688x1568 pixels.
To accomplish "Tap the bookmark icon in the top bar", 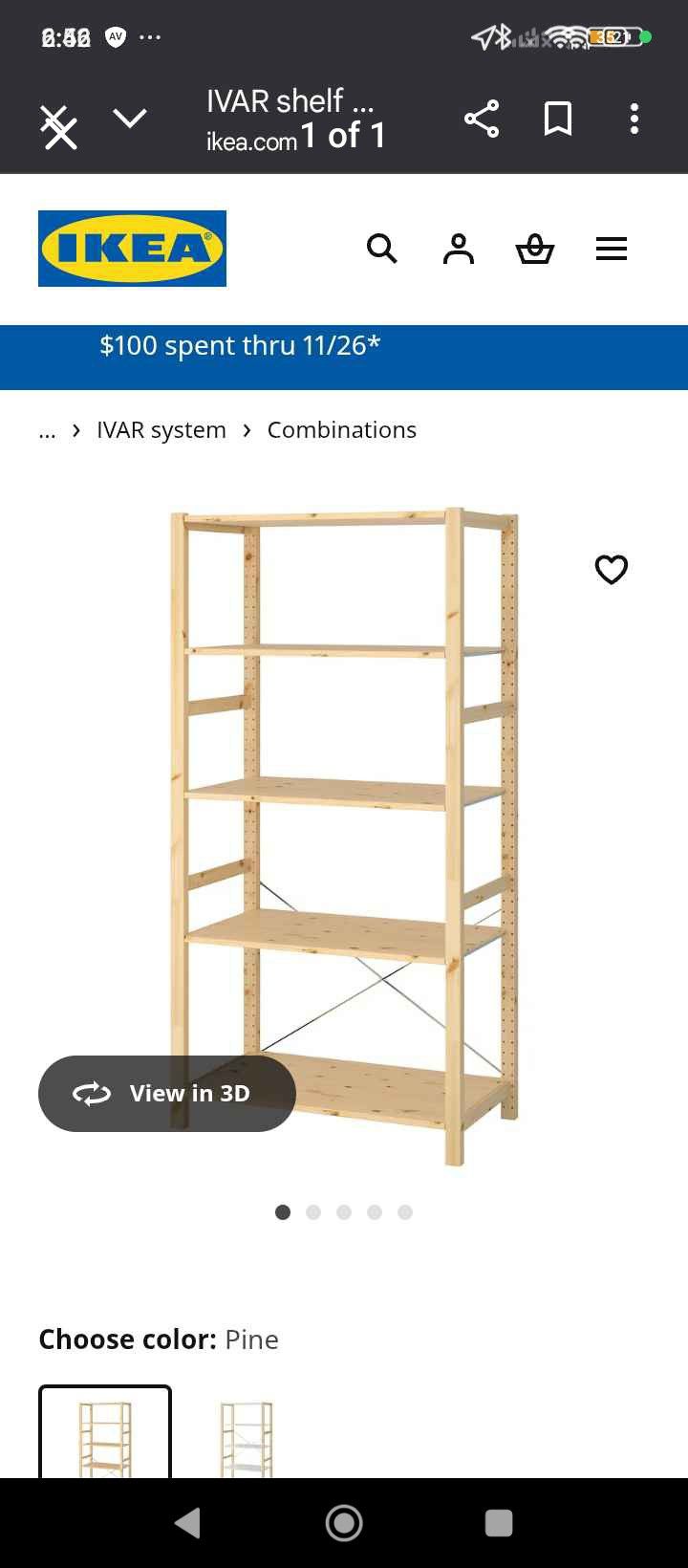I will click(557, 119).
